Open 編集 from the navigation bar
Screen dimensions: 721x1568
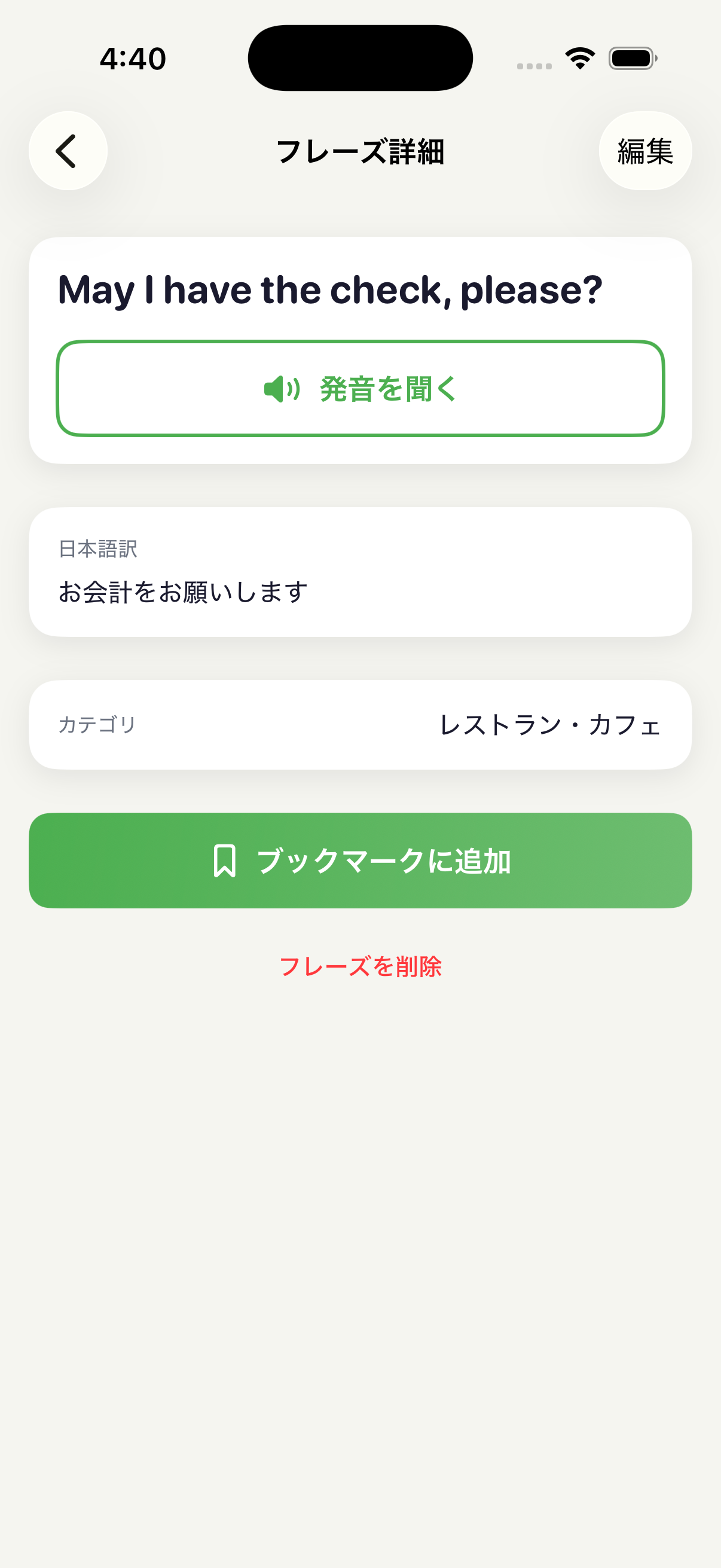coord(645,152)
